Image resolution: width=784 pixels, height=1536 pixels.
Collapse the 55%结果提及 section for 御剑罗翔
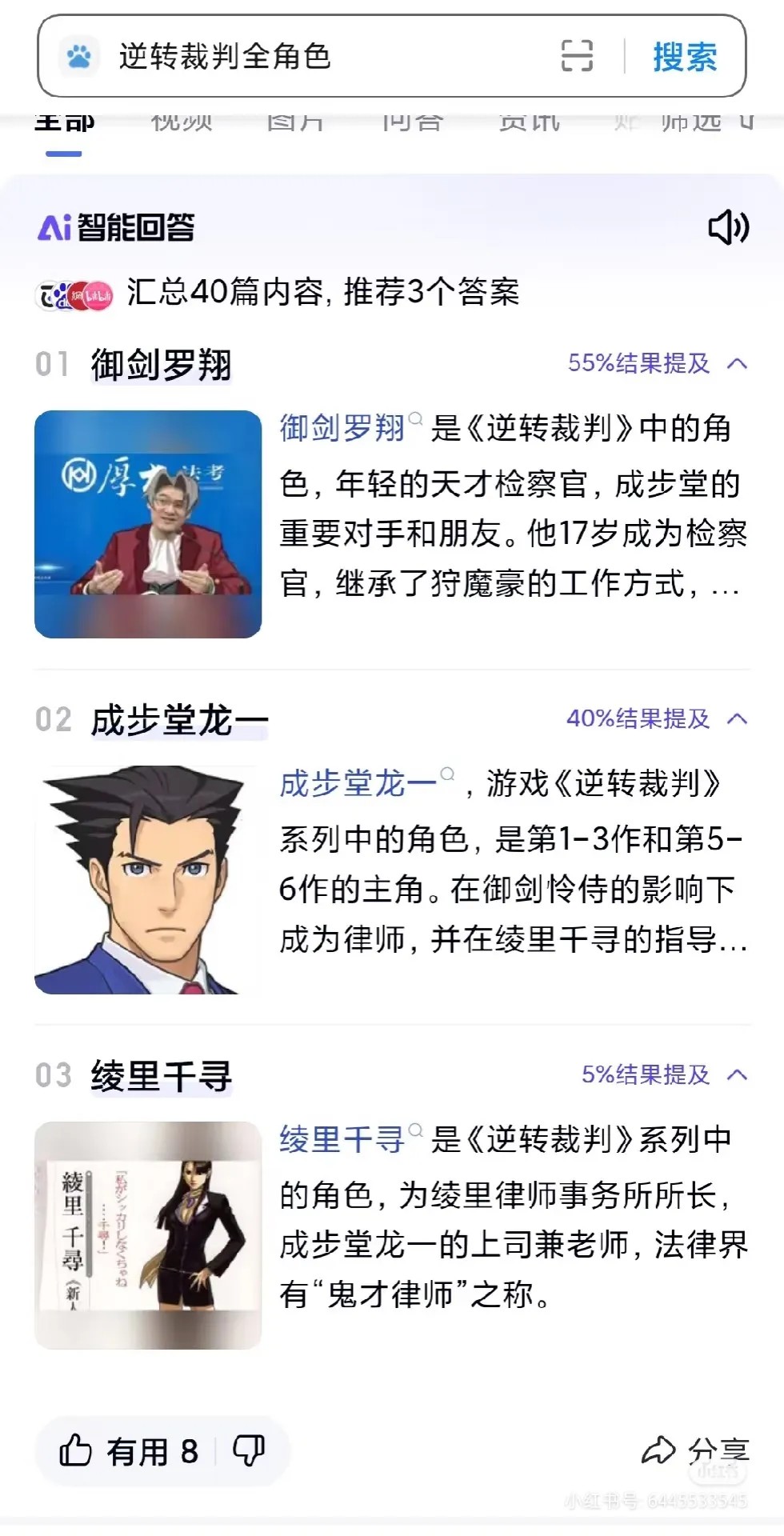click(x=737, y=364)
